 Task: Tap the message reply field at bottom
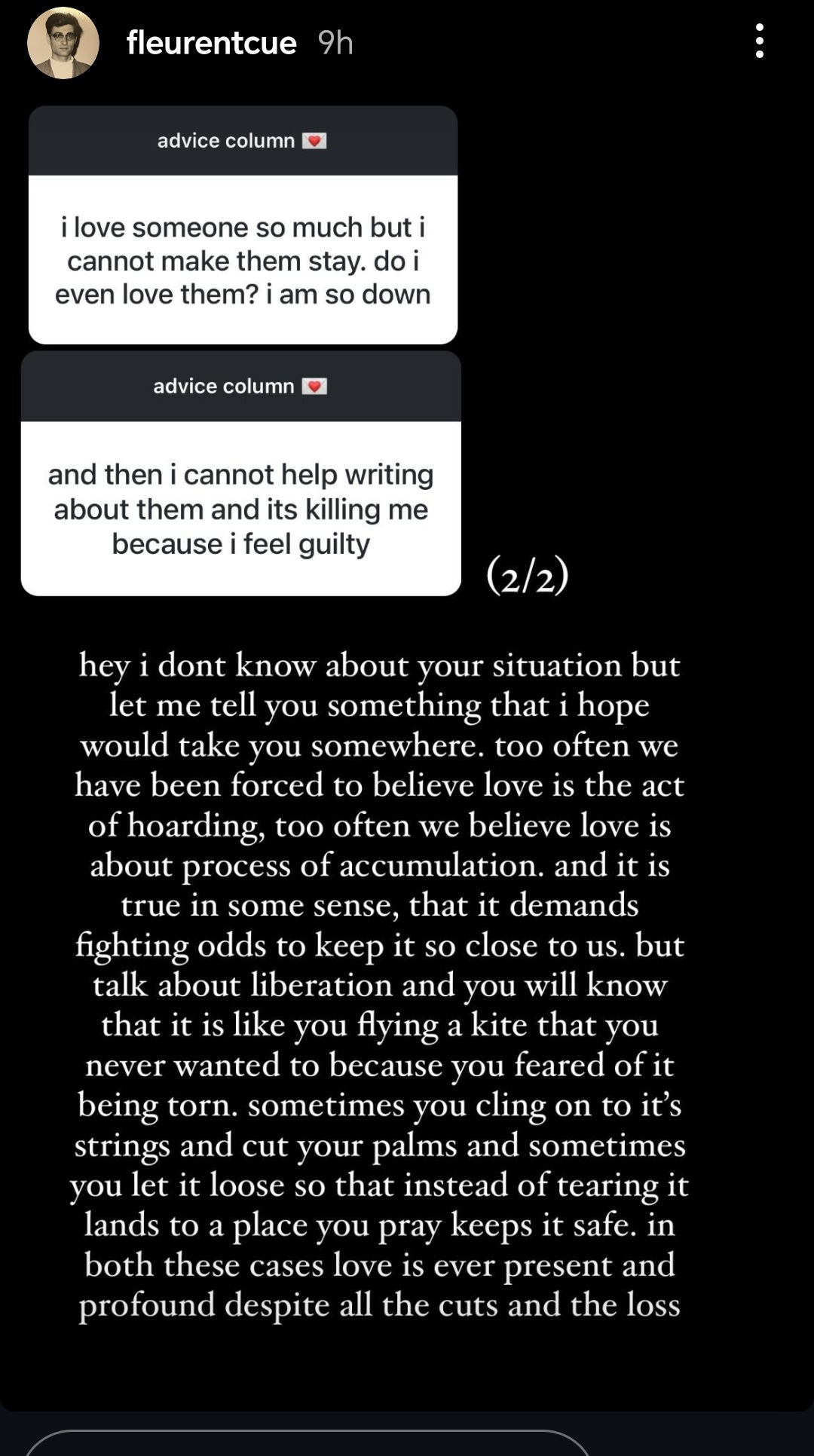pyautogui.click(x=308, y=1443)
